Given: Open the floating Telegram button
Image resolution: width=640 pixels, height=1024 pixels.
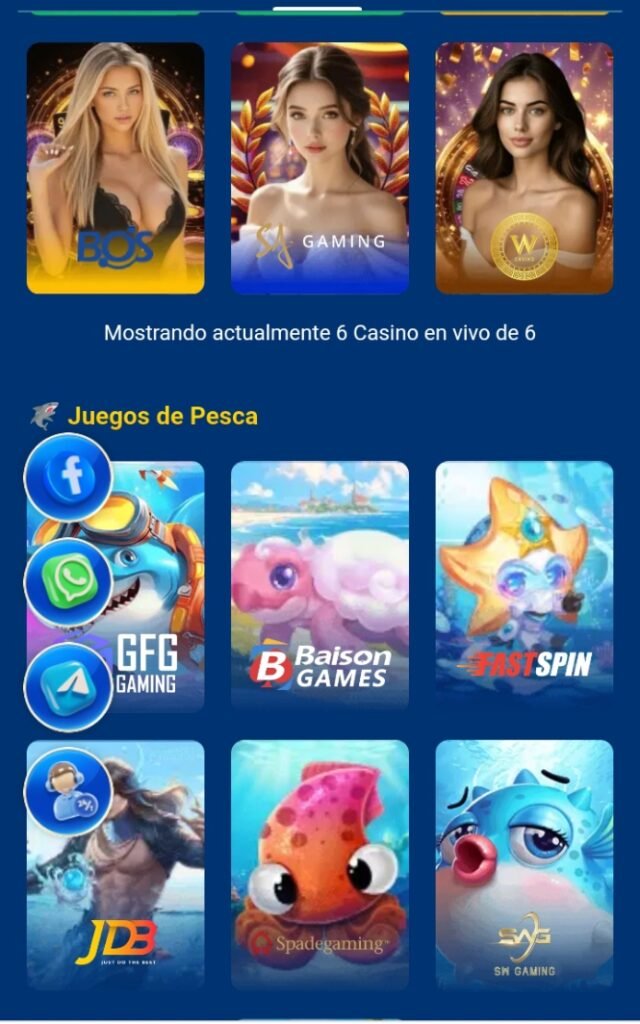Looking at the screenshot, I should [69, 686].
